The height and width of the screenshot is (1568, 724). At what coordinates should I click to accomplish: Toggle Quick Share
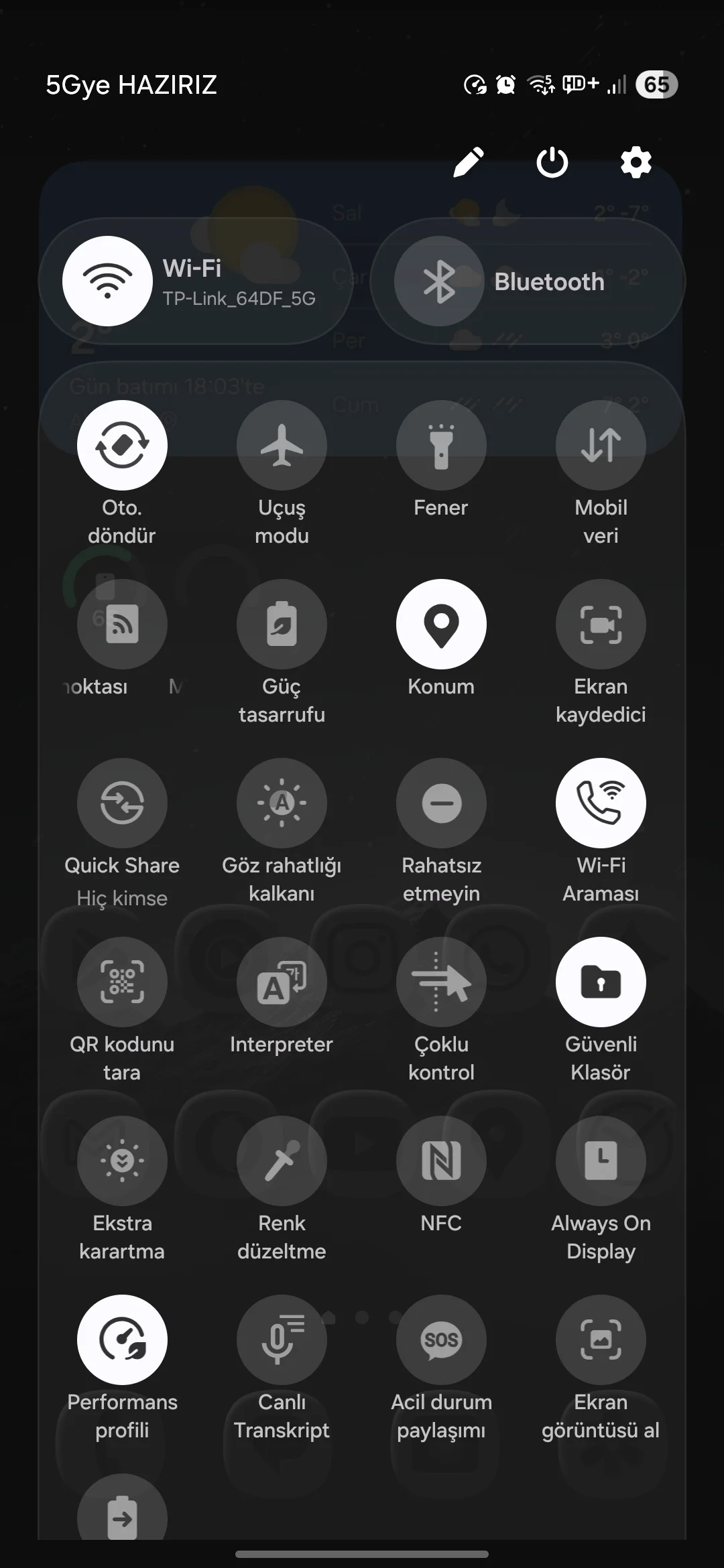tap(122, 803)
